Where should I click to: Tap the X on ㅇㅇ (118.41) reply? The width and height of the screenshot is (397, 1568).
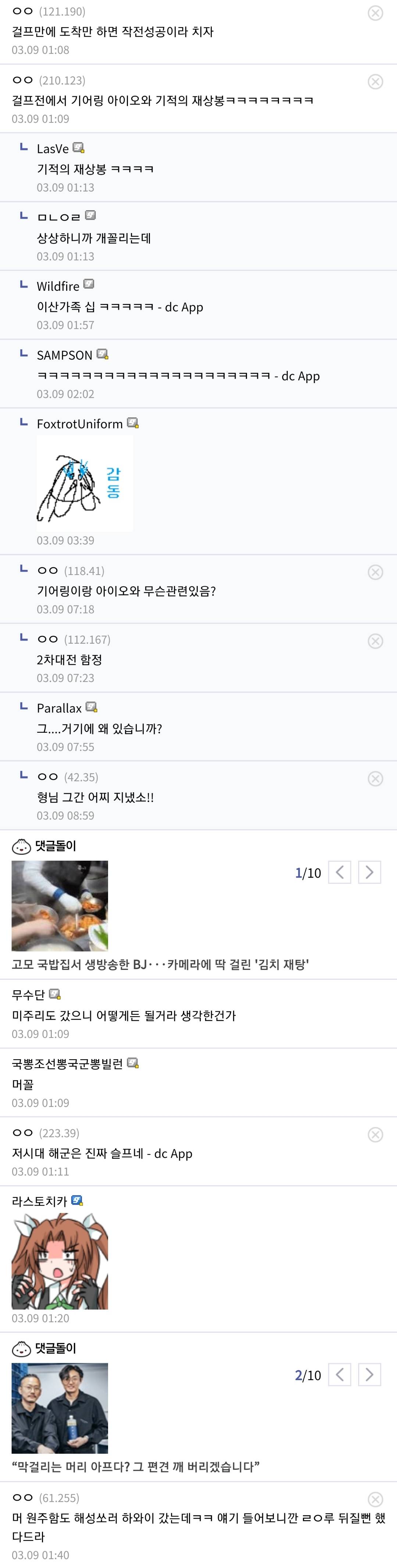[375, 572]
